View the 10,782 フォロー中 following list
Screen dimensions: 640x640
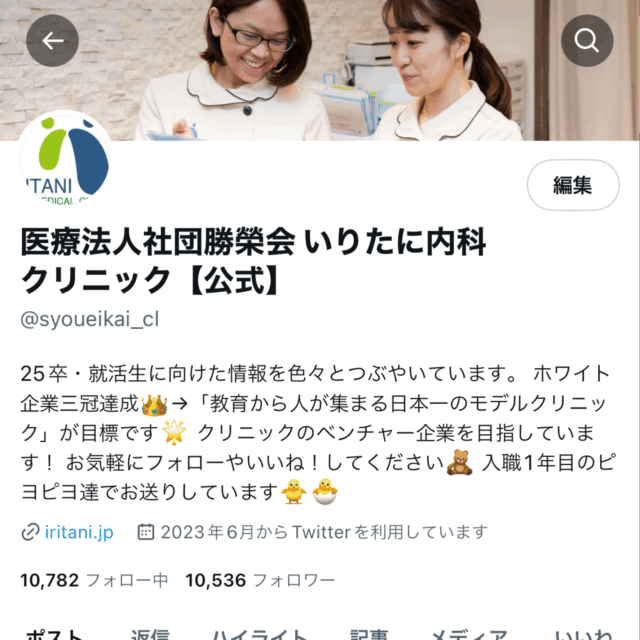(x=95, y=580)
